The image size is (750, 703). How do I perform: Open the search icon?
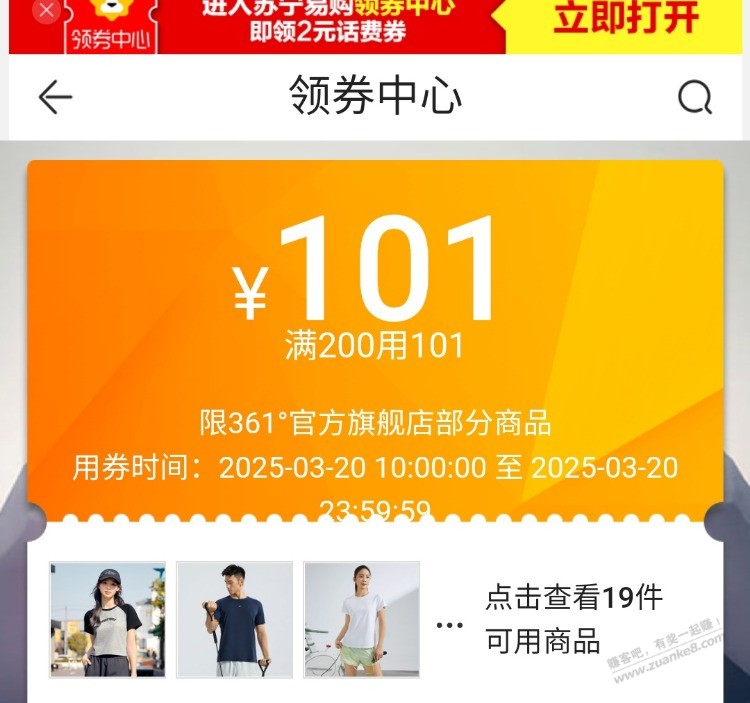click(x=694, y=97)
